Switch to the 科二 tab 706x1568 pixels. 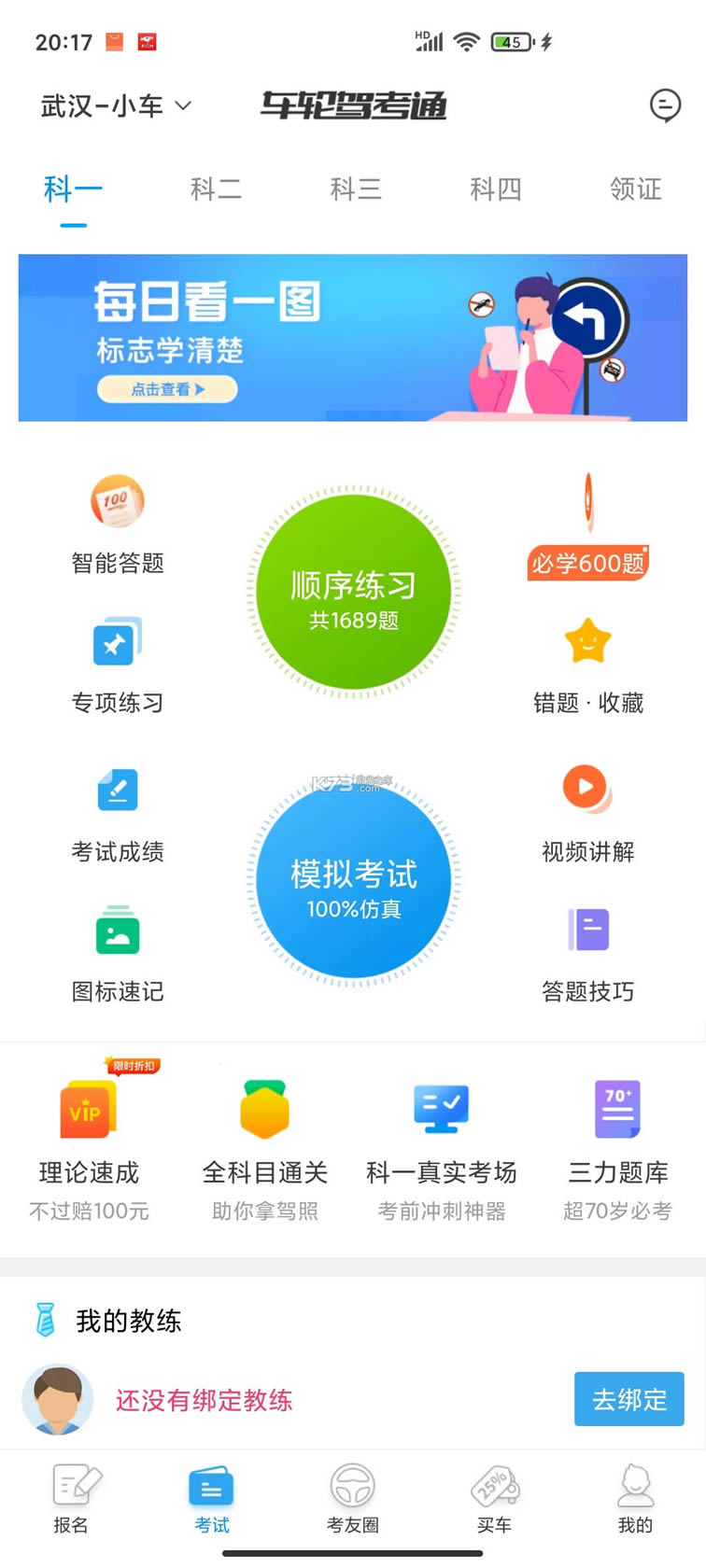pyautogui.click(x=216, y=189)
